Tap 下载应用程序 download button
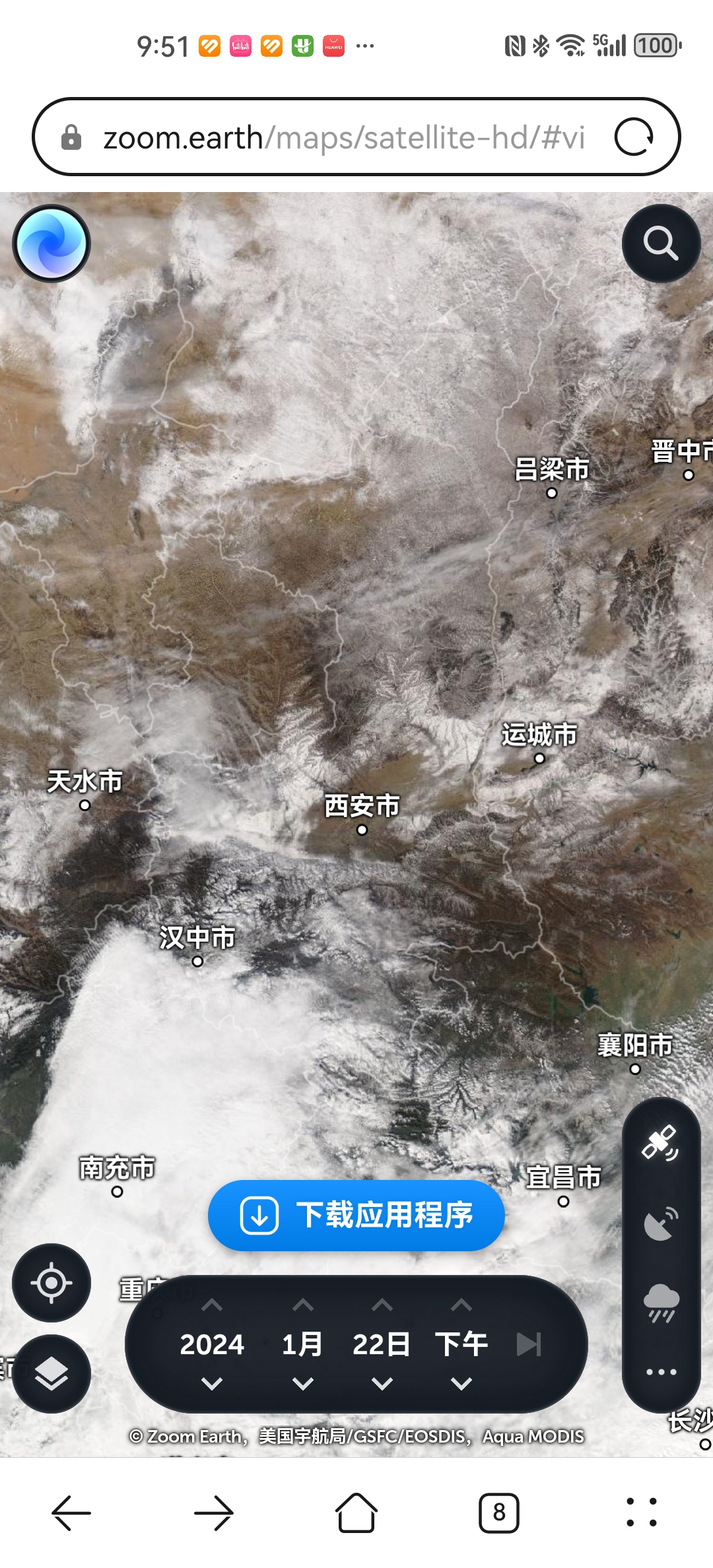713x1568 pixels. (356, 1215)
